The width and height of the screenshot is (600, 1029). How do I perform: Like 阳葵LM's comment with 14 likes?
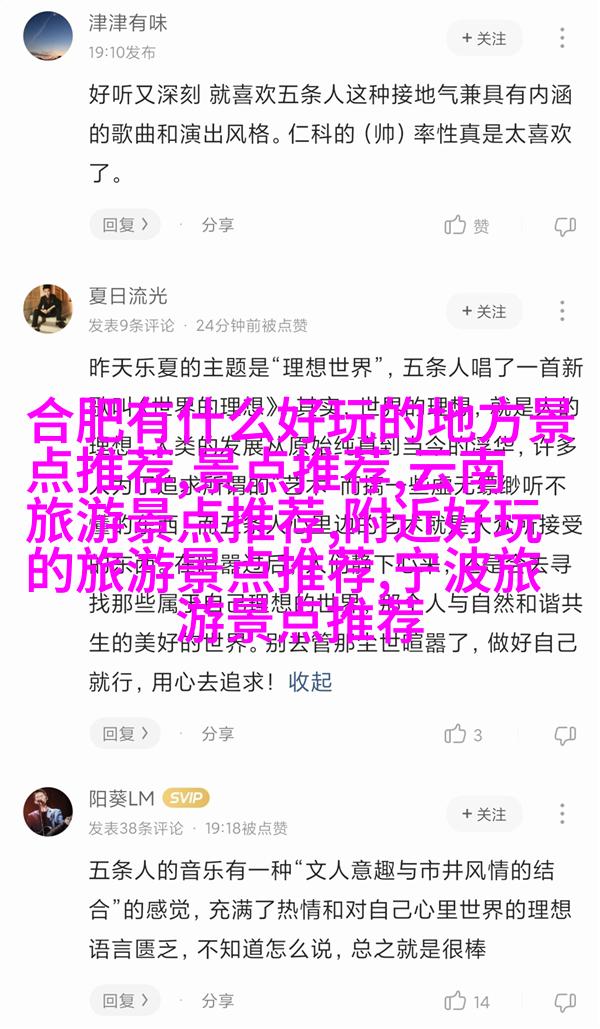tap(467, 1001)
